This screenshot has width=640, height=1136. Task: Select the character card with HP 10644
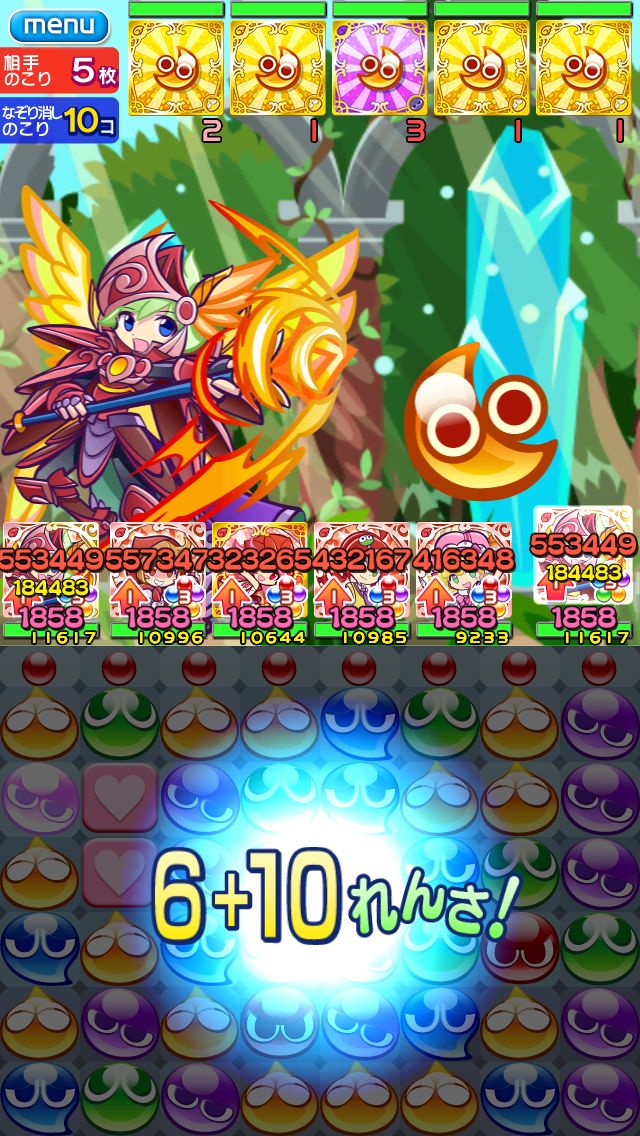click(259, 581)
